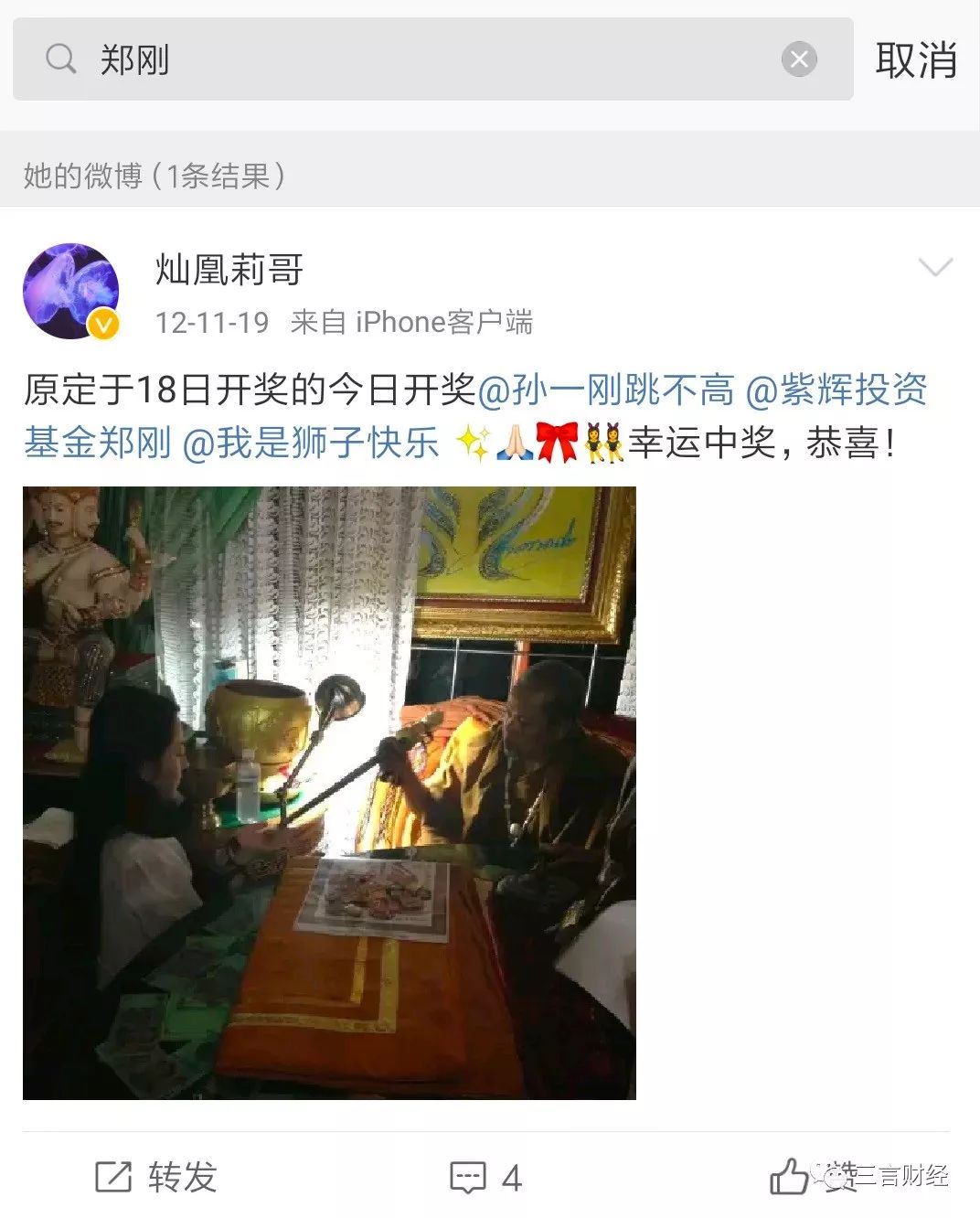This screenshot has width=980, height=1218.
Task: Open the @孙一刚跳不高 mention
Action: coord(606,390)
